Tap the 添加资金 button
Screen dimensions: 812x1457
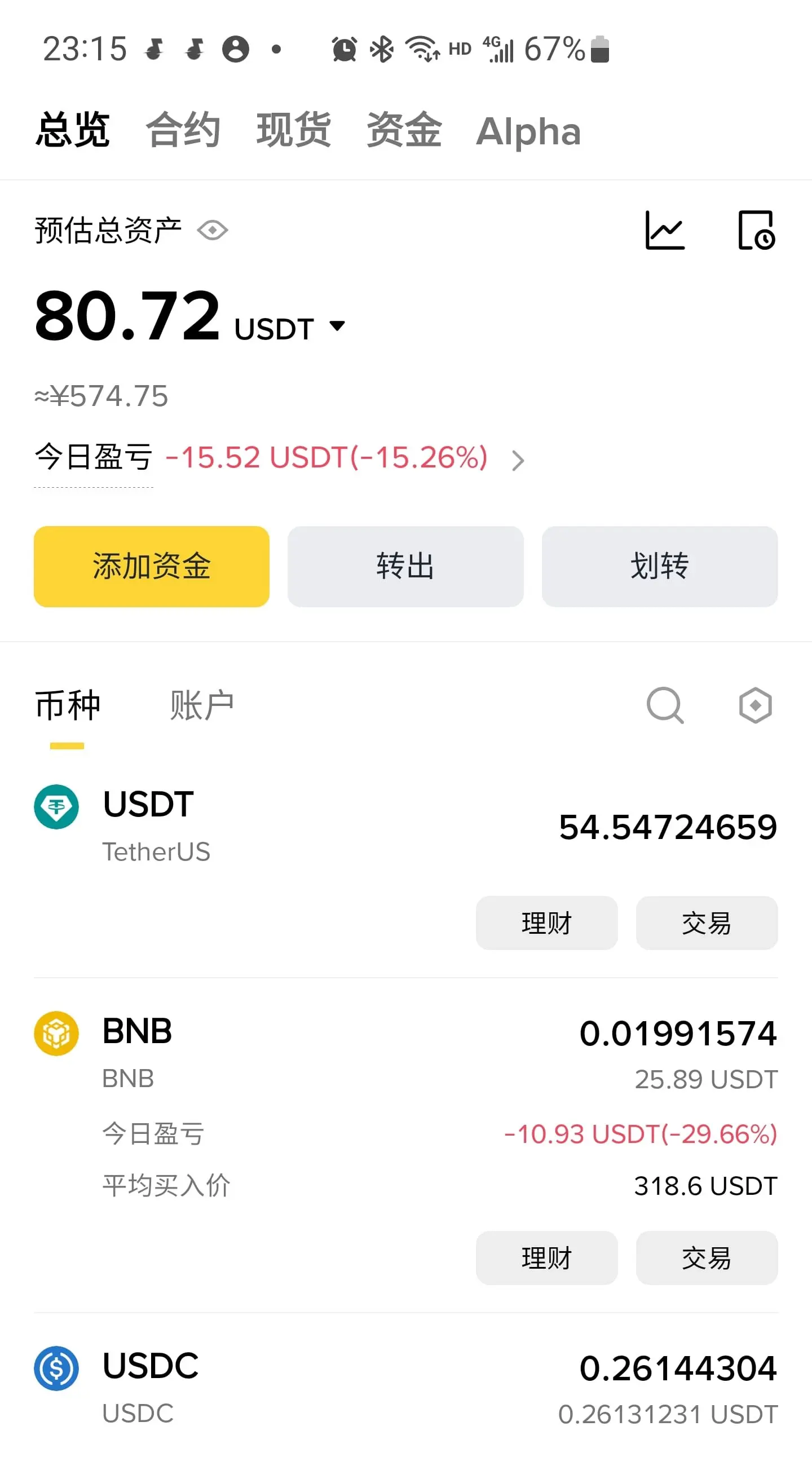(152, 566)
